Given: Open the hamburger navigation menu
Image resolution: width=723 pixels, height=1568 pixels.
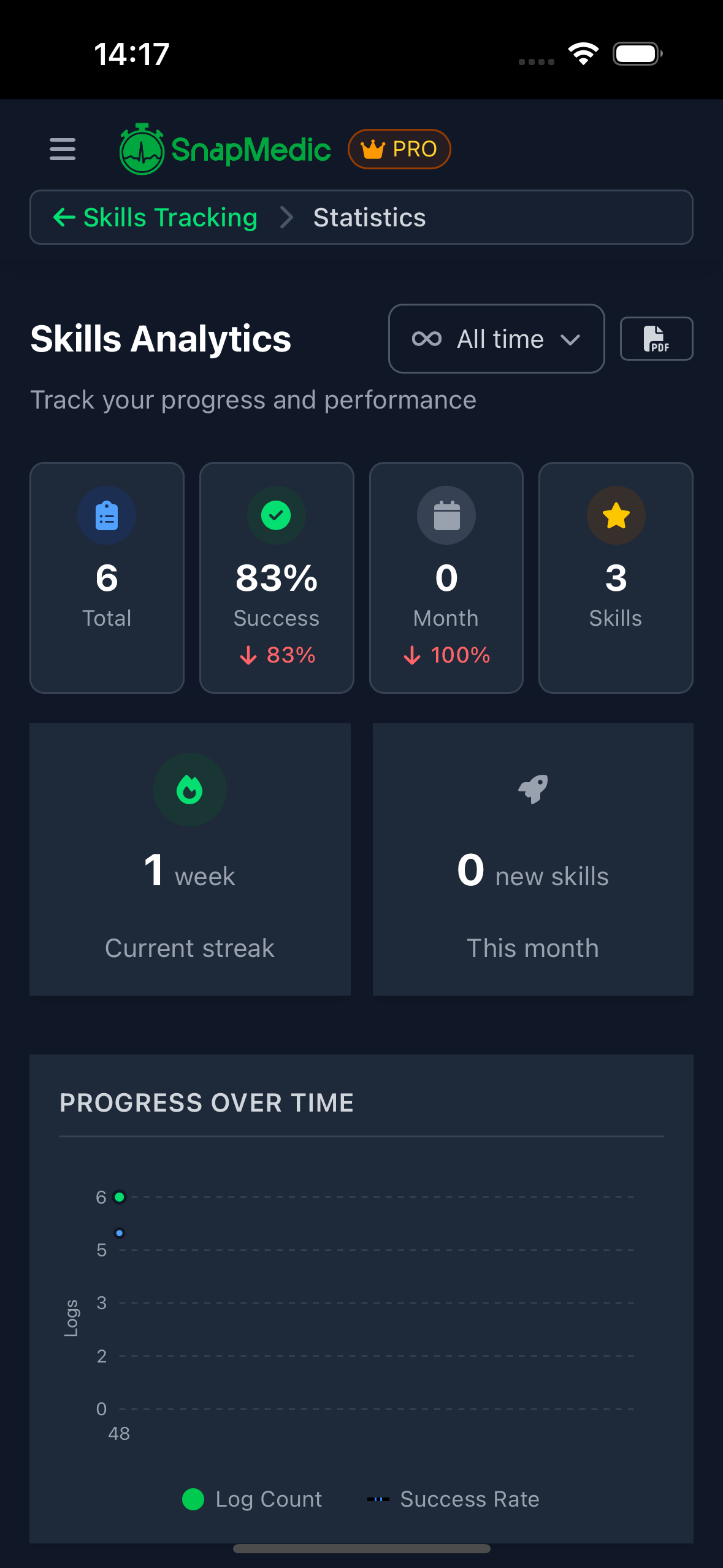Looking at the screenshot, I should point(61,149).
